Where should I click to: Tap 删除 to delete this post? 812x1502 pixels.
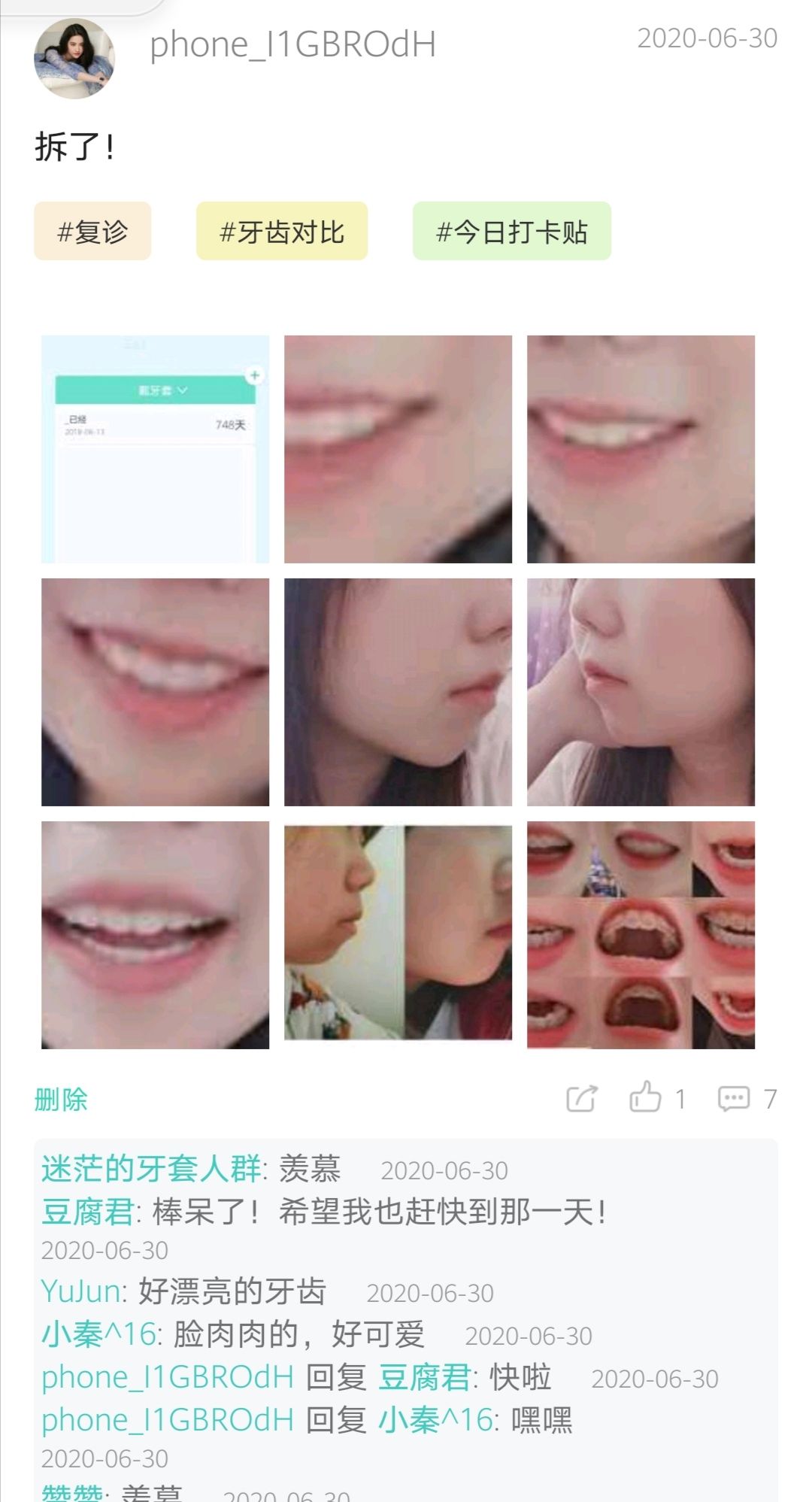[61, 1100]
